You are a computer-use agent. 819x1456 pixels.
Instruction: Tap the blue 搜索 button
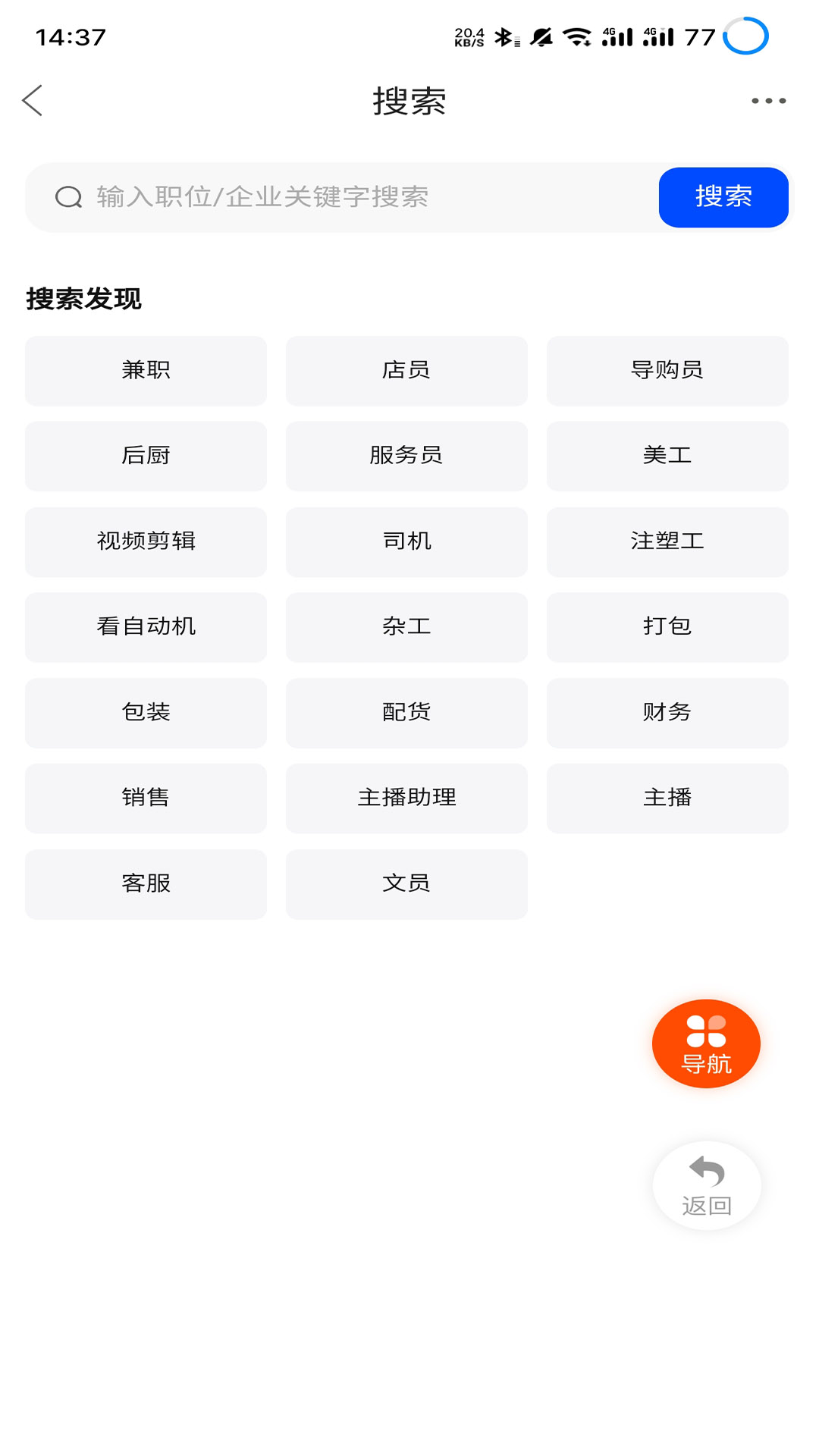(723, 197)
